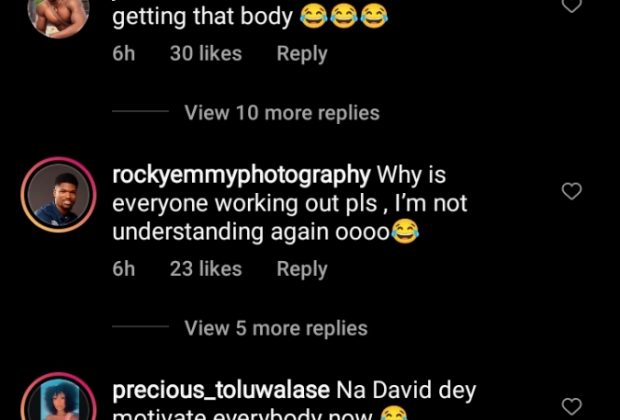The image size is (620, 420).
Task: View the 30 likes list
Action: [x=205, y=54]
